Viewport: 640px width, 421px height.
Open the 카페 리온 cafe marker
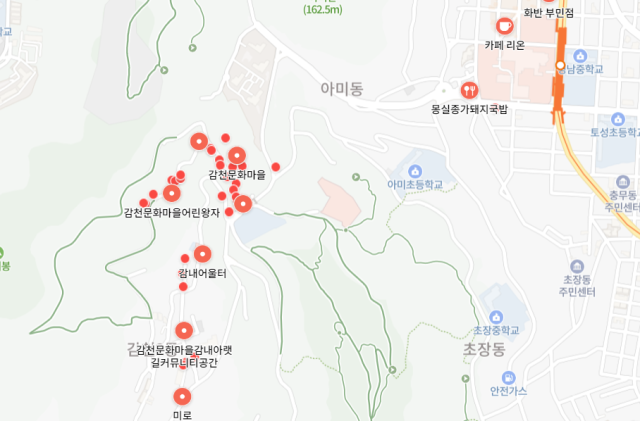point(504,26)
